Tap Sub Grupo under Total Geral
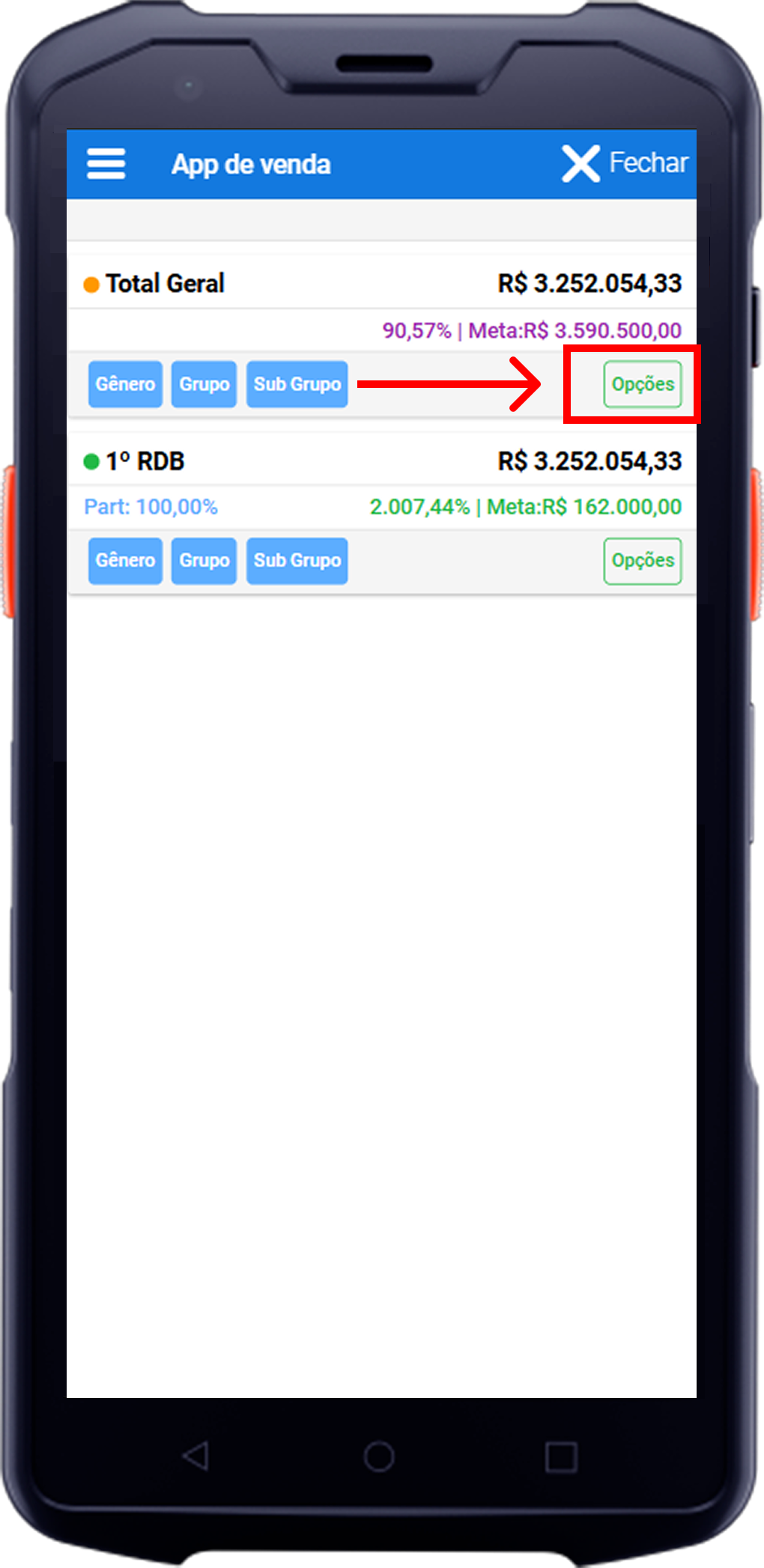764x1568 pixels. (297, 384)
